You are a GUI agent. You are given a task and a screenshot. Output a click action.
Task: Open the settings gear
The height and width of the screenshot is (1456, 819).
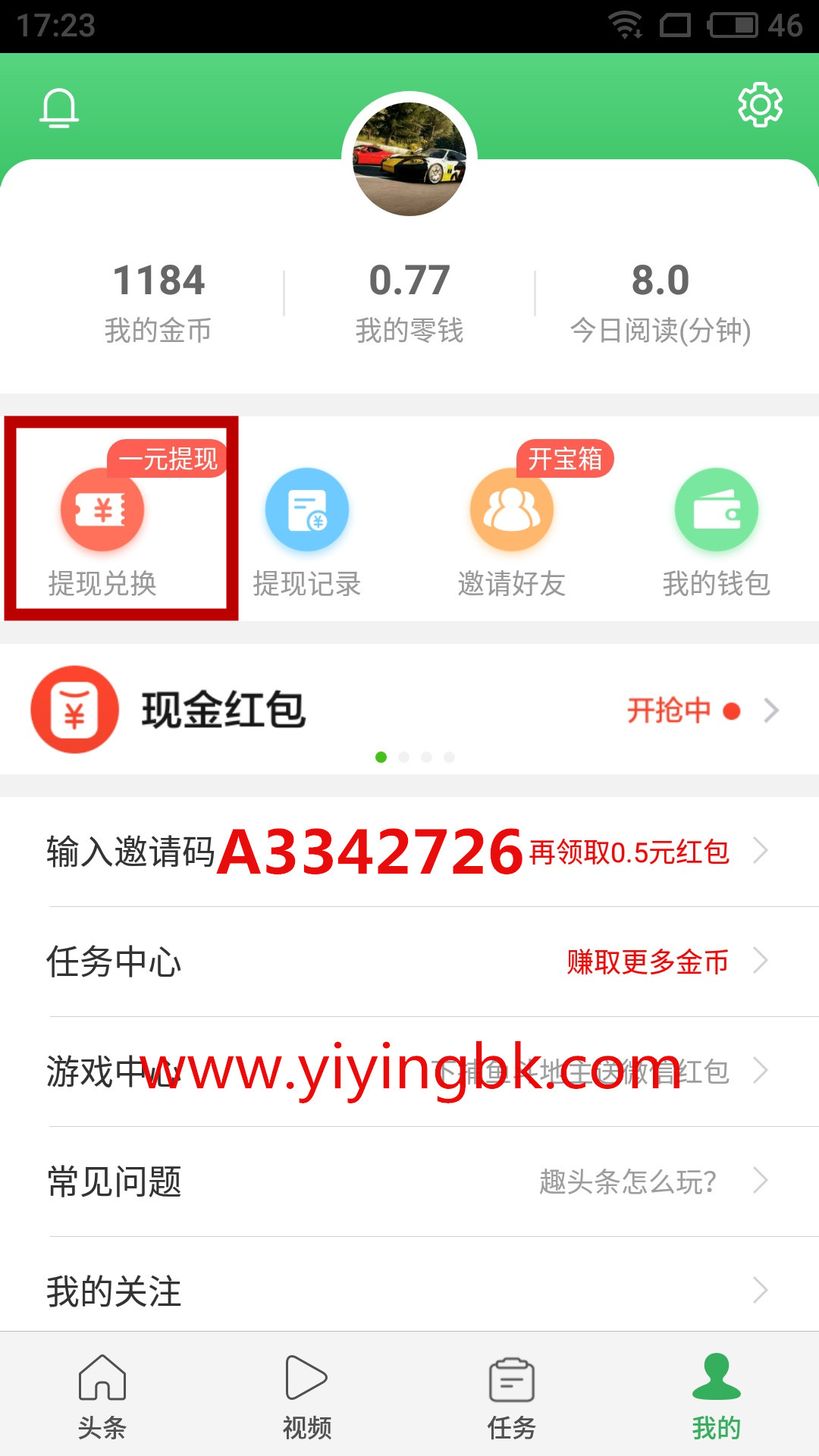click(760, 105)
